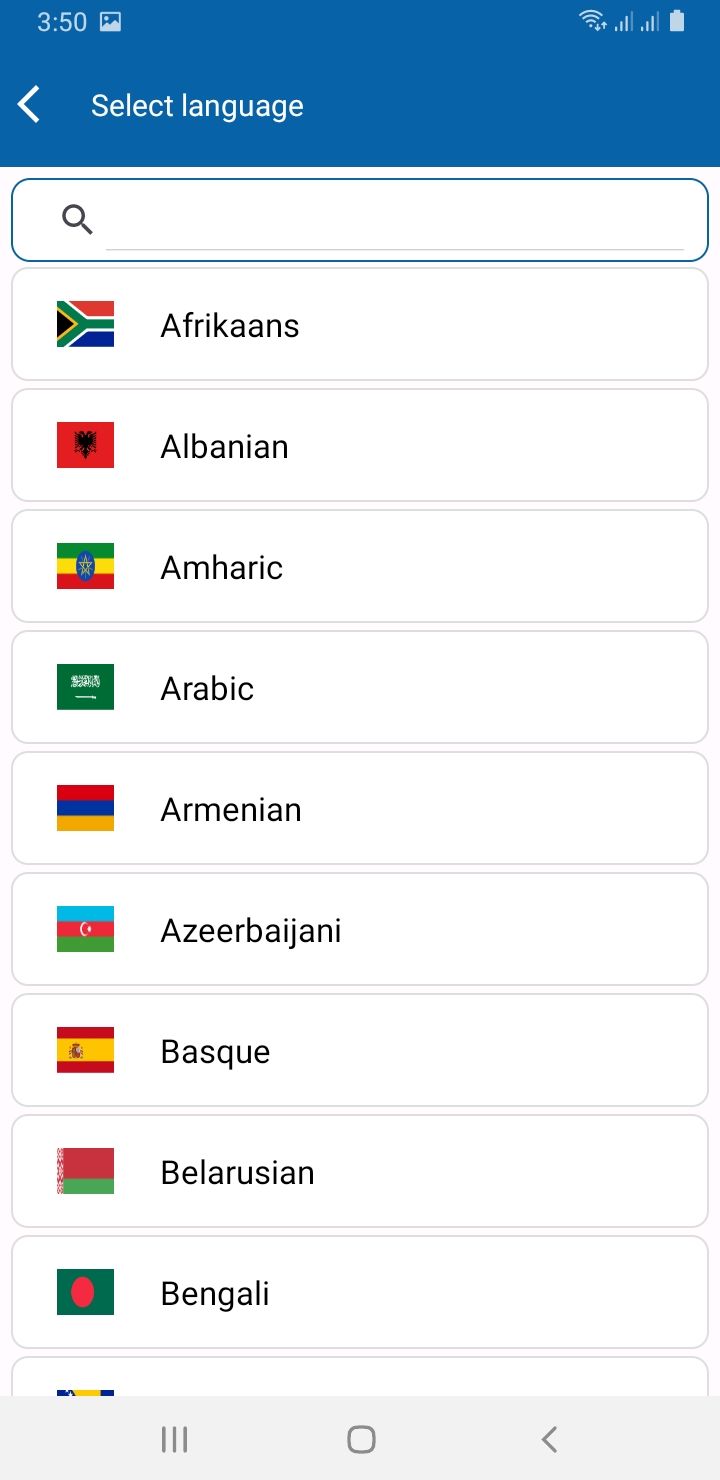Select Arabic language
Screen dimensions: 720x1480
(x=360, y=688)
